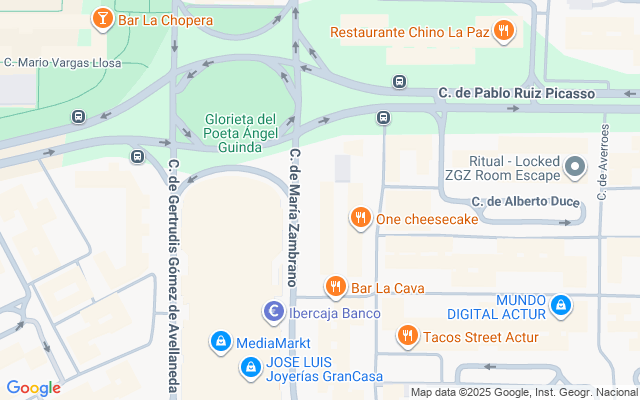Open the Google logo link
Image resolution: width=640 pixels, height=400 pixels.
click(x=33, y=388)
